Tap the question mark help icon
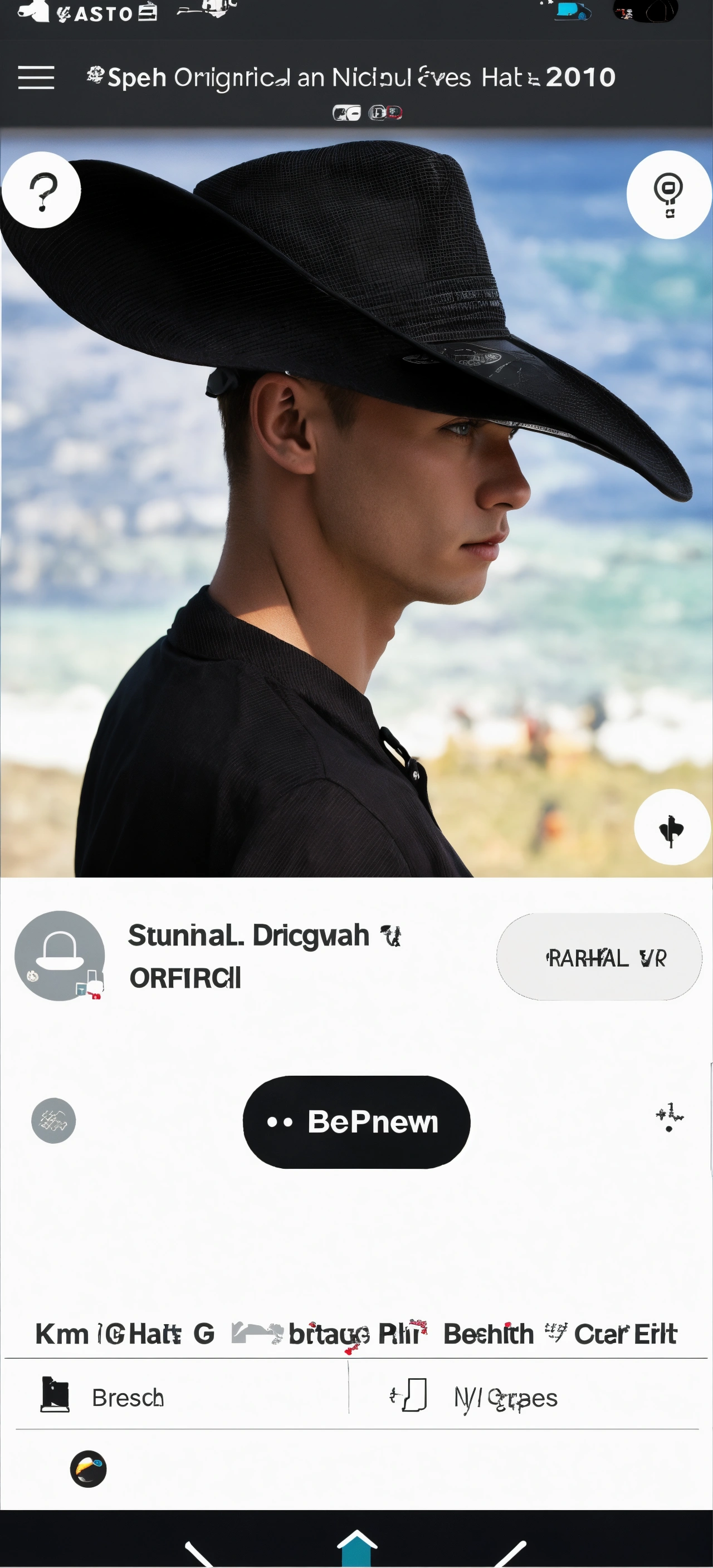Screen dimensions: 713x1568 (x=41, y=190)
